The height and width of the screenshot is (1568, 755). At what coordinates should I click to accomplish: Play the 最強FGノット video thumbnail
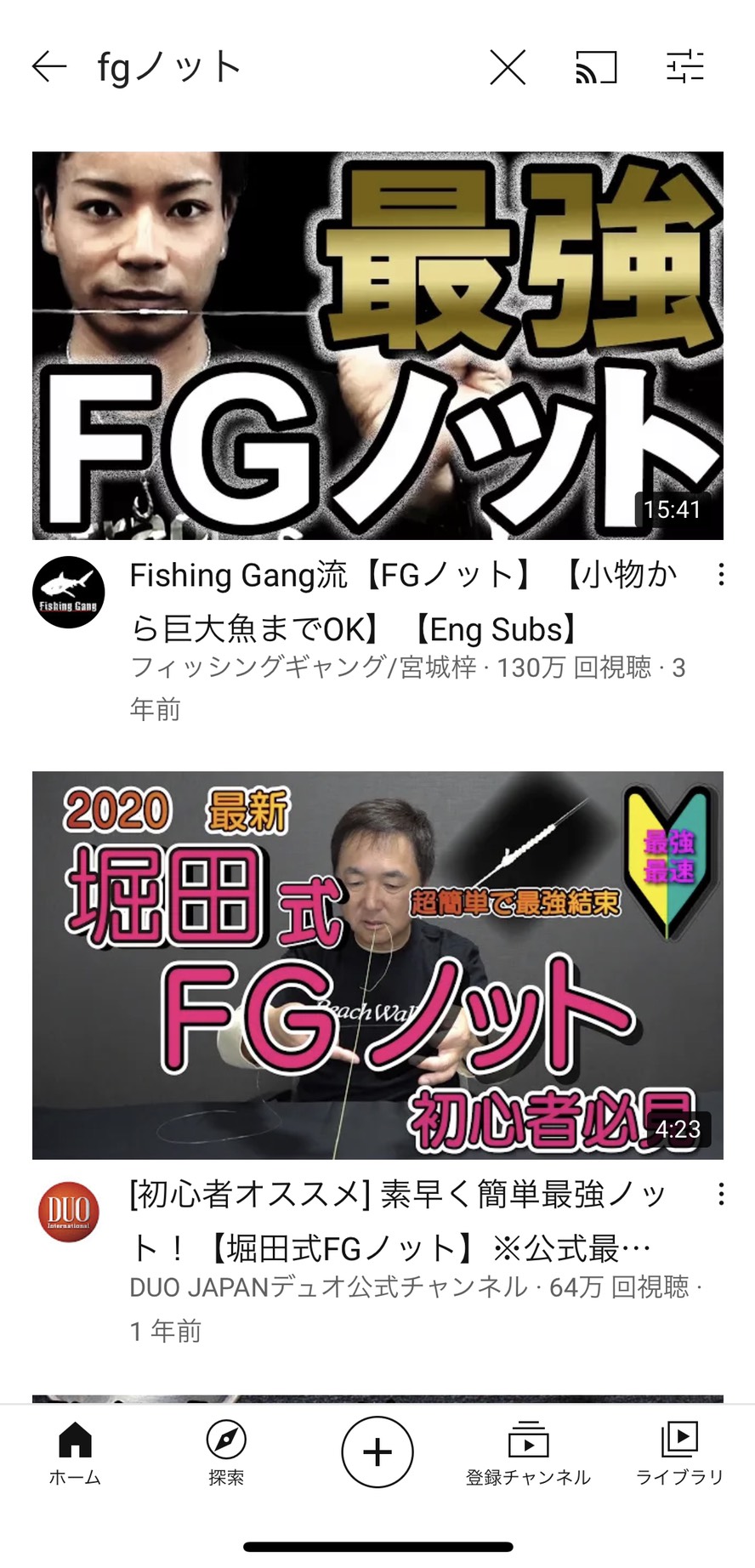377,345
